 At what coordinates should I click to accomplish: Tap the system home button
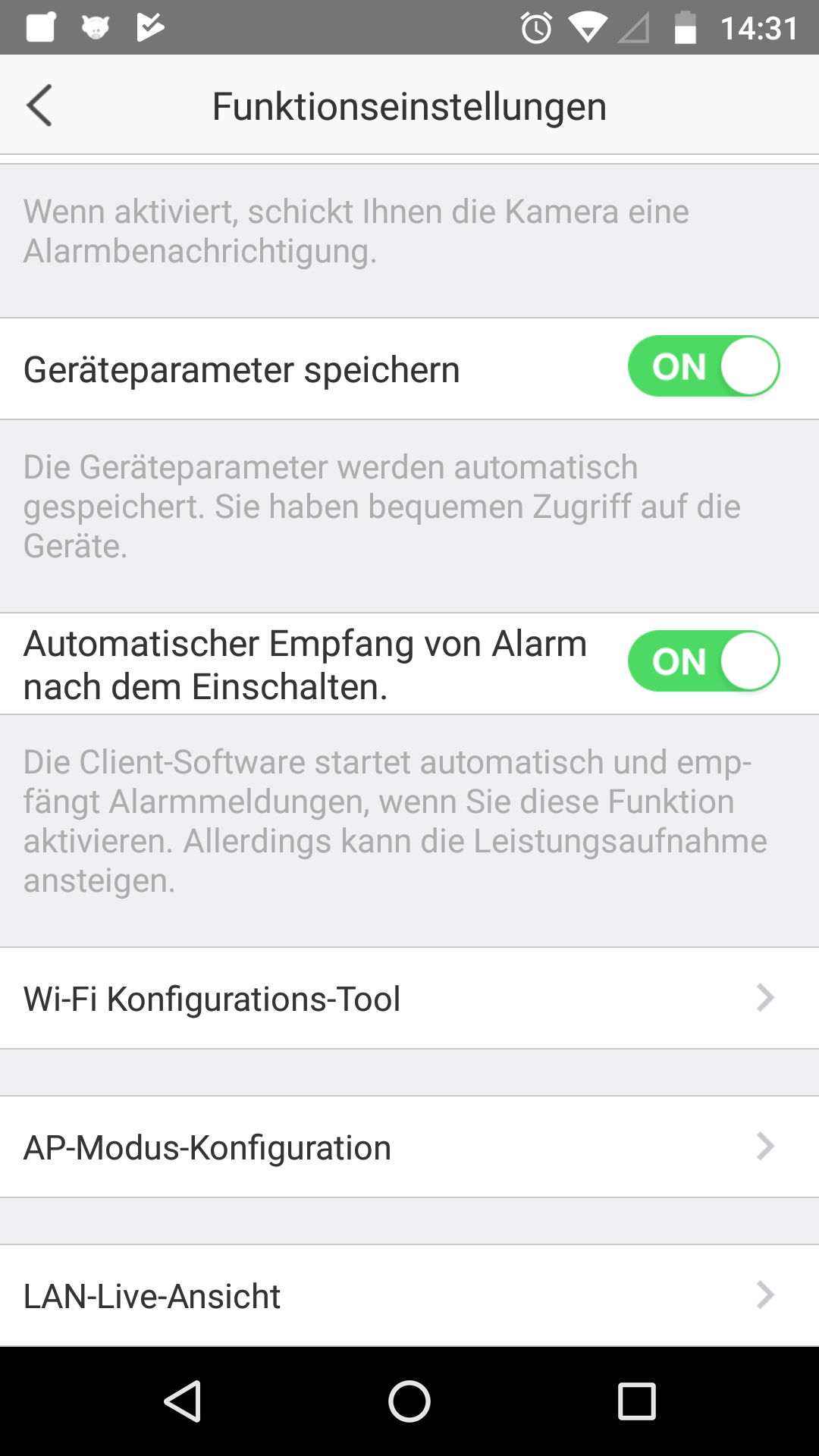click(409, 1401)
